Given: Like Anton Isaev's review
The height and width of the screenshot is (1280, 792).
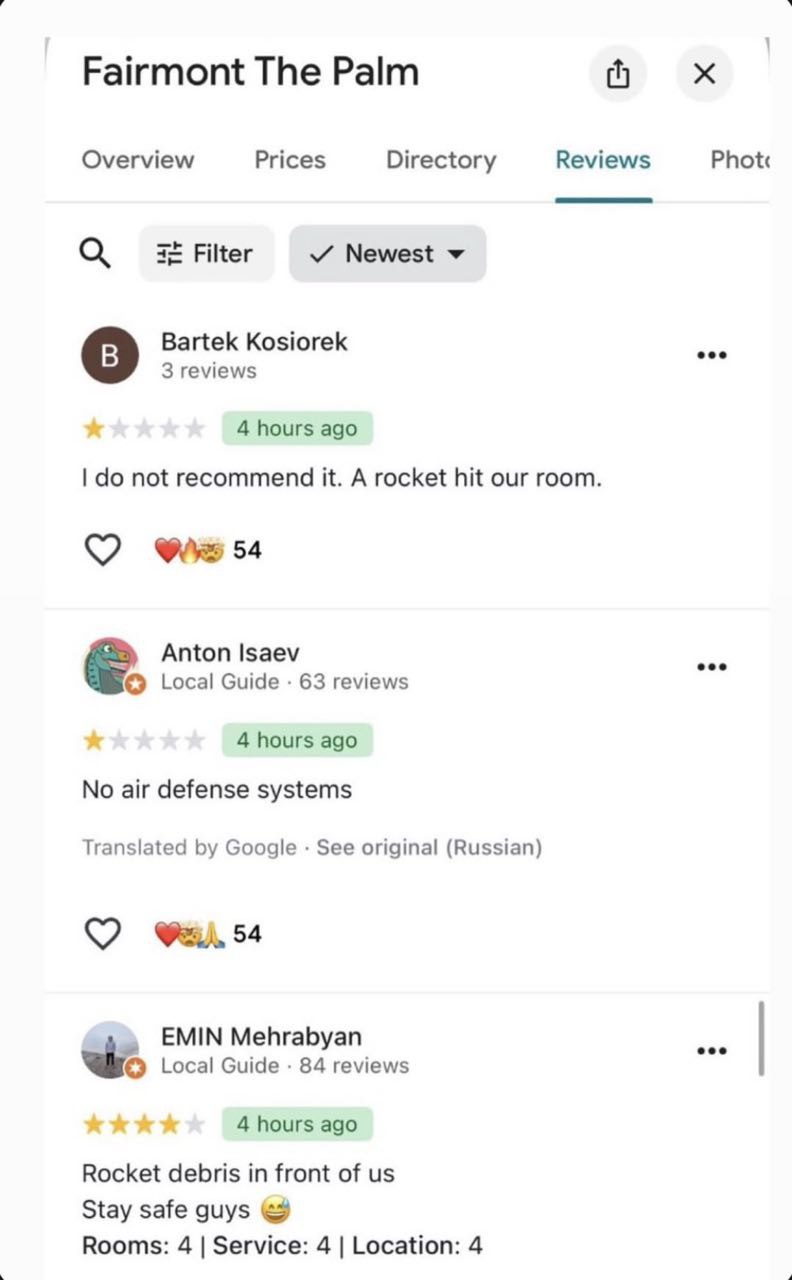Looking at the screenshot, I should pos(102,934).
